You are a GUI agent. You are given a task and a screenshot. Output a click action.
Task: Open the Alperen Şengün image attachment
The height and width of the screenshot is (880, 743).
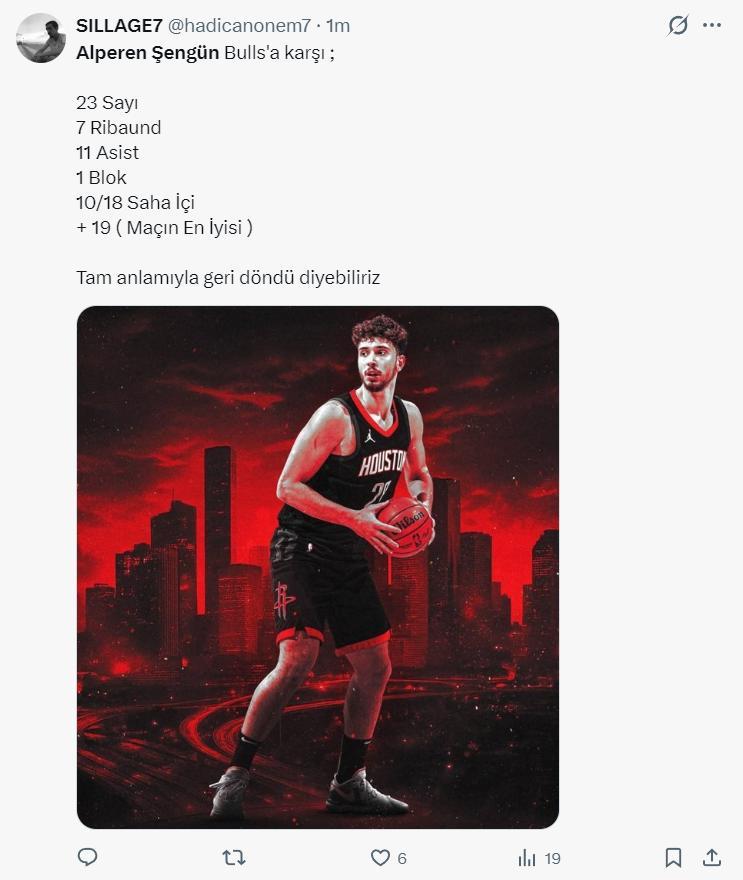tap(318, 567)
